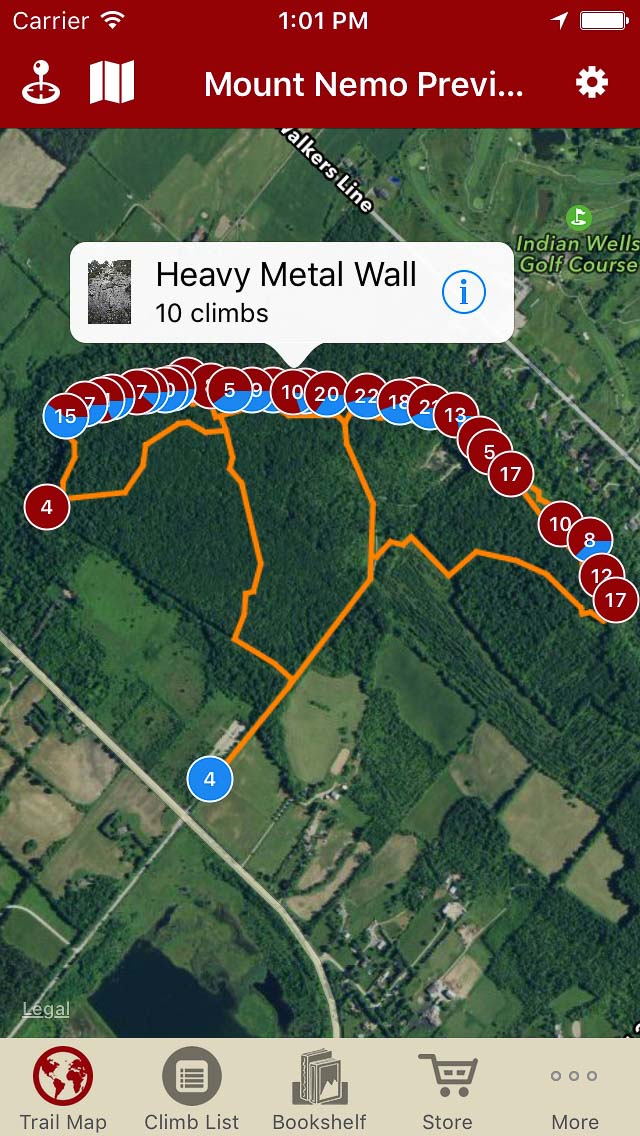Screen dimensions: 640x1136
Task: Select the red marker labeled 22
Action: pyautogui.click(x=366, y=395)
